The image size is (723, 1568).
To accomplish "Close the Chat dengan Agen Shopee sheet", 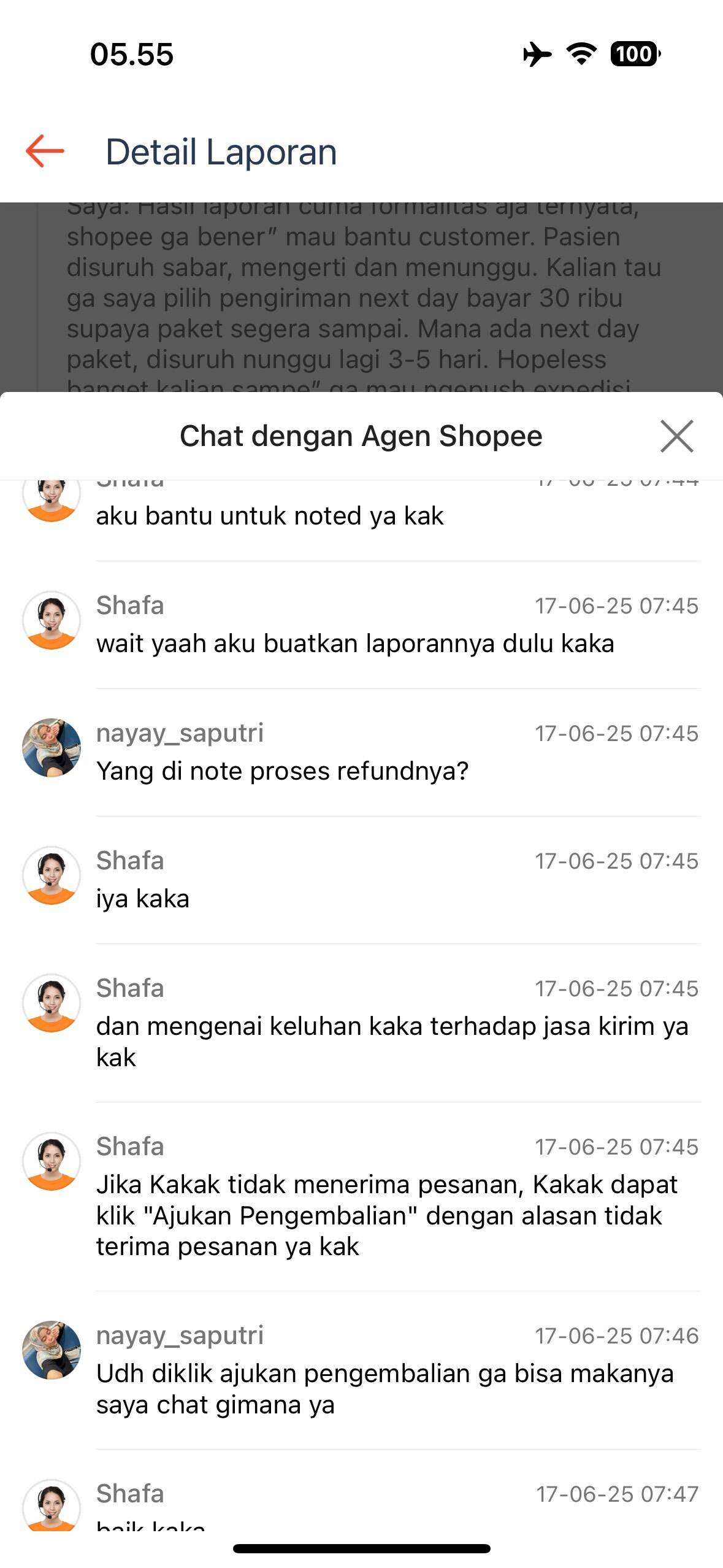I will [676, 436].
